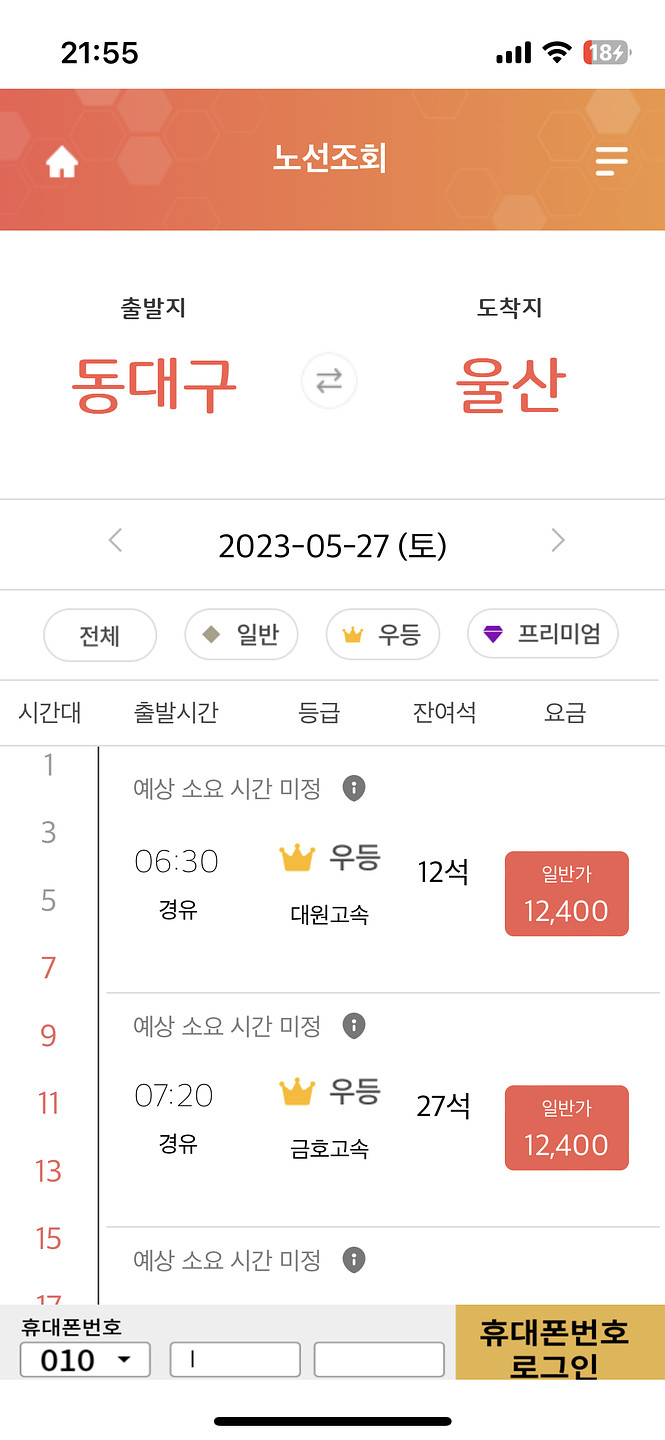Swap departure and arrival terminals
665x1440 pixels.
[x=329, y=381]
